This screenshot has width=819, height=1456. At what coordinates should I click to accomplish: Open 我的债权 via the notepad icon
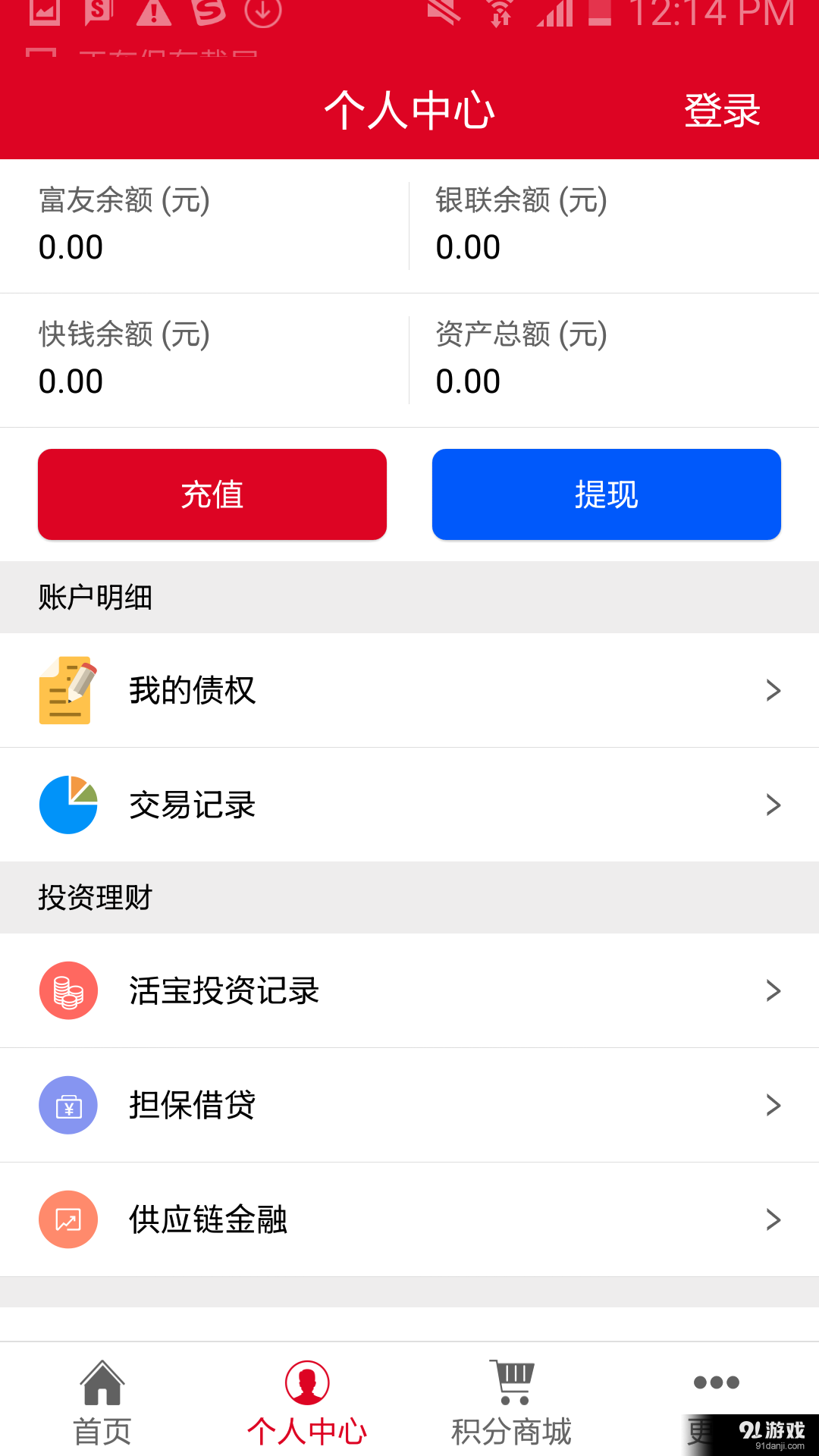click(67, 690)
